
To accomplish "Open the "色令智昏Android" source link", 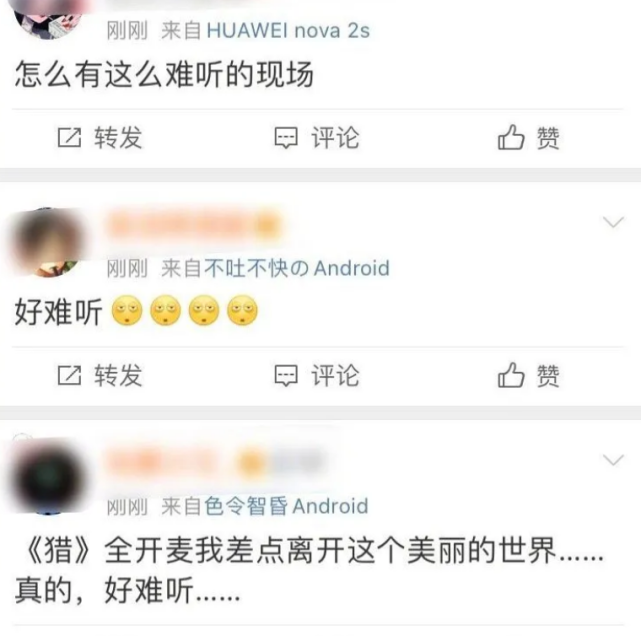I will (x=286, y=506).
